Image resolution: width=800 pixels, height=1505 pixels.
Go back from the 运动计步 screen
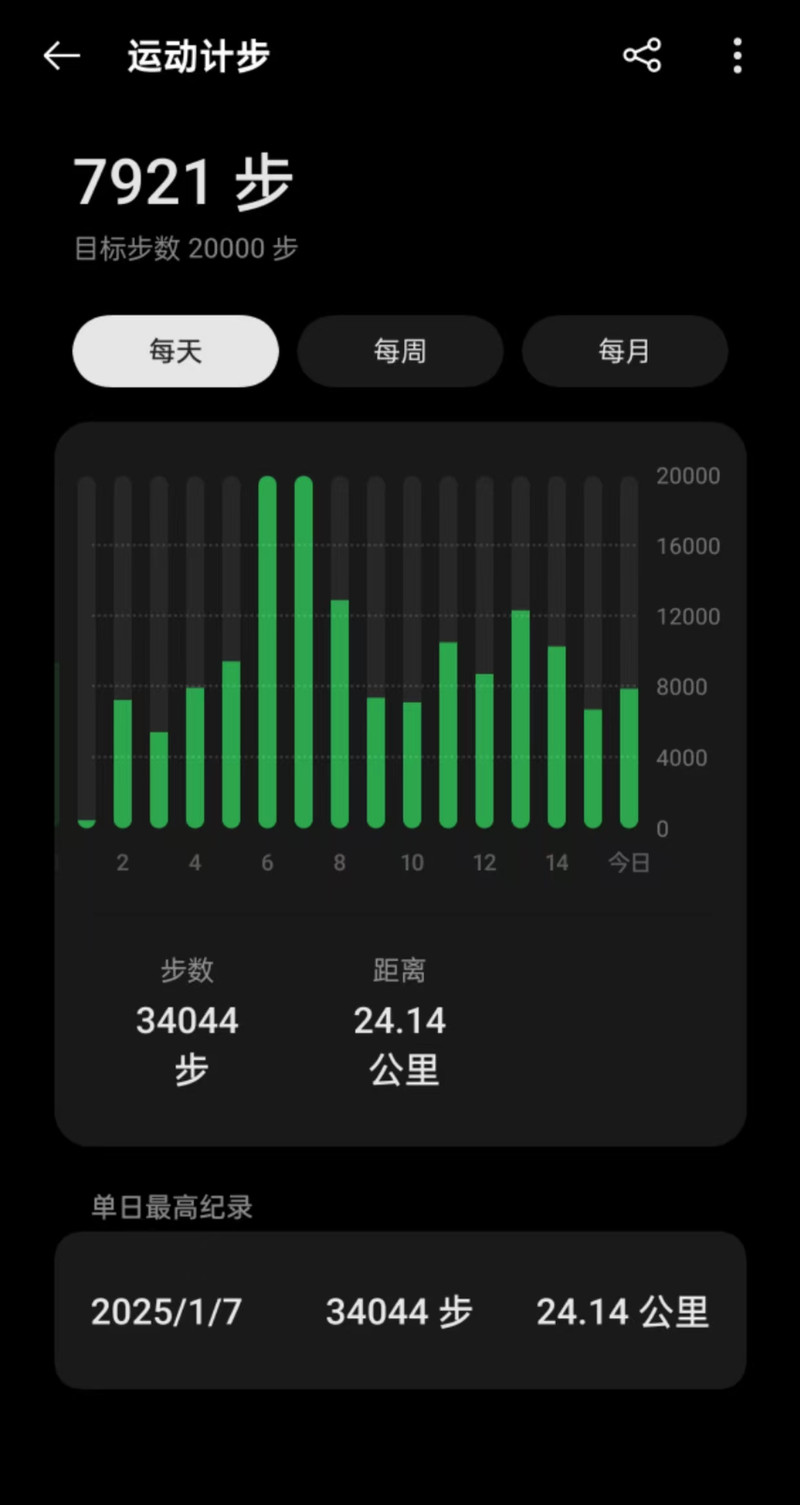[x=61, y=56]
